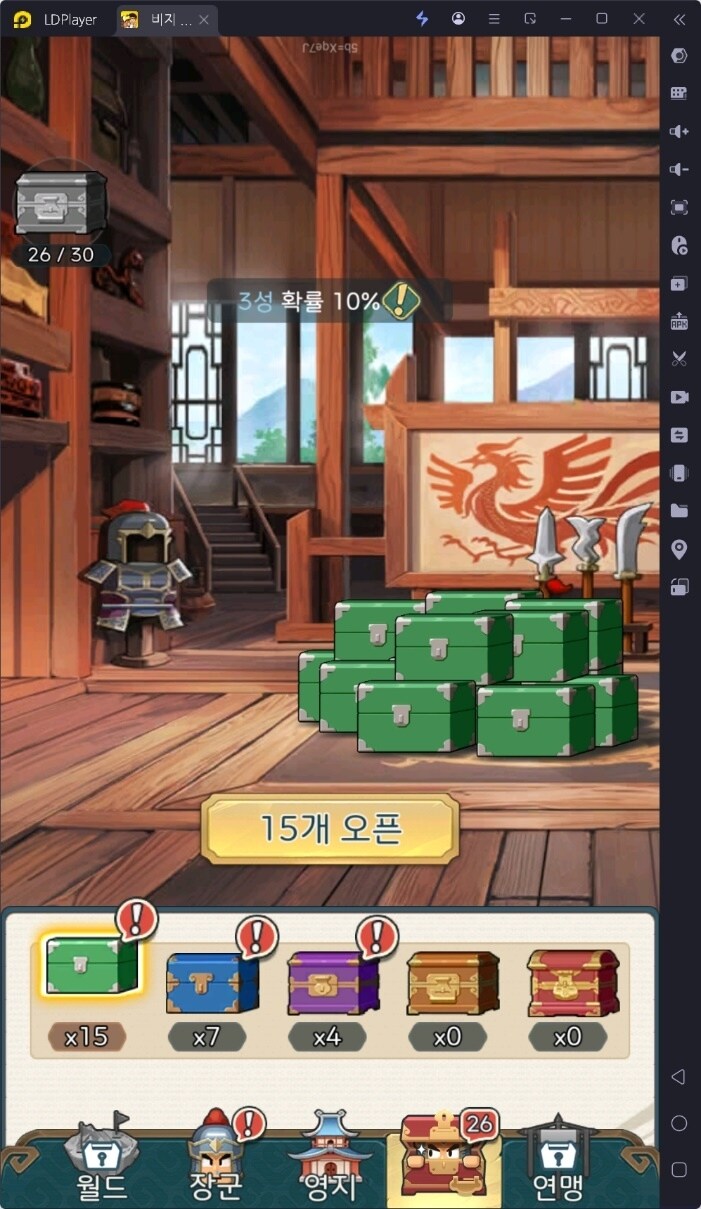Tap the 15개 오픈 button
This screenshot has width=701, height=1209.
click(x=330, y=829)
